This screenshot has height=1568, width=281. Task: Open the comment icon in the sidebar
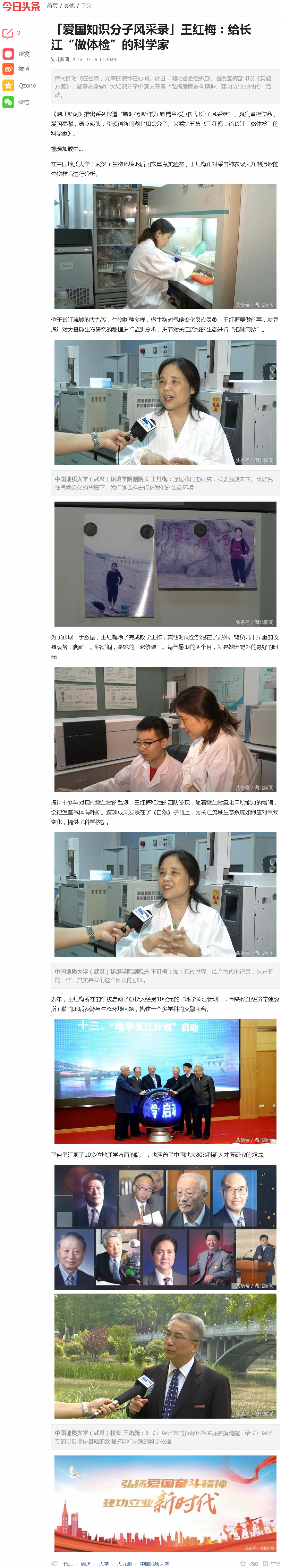pos(9,33)
